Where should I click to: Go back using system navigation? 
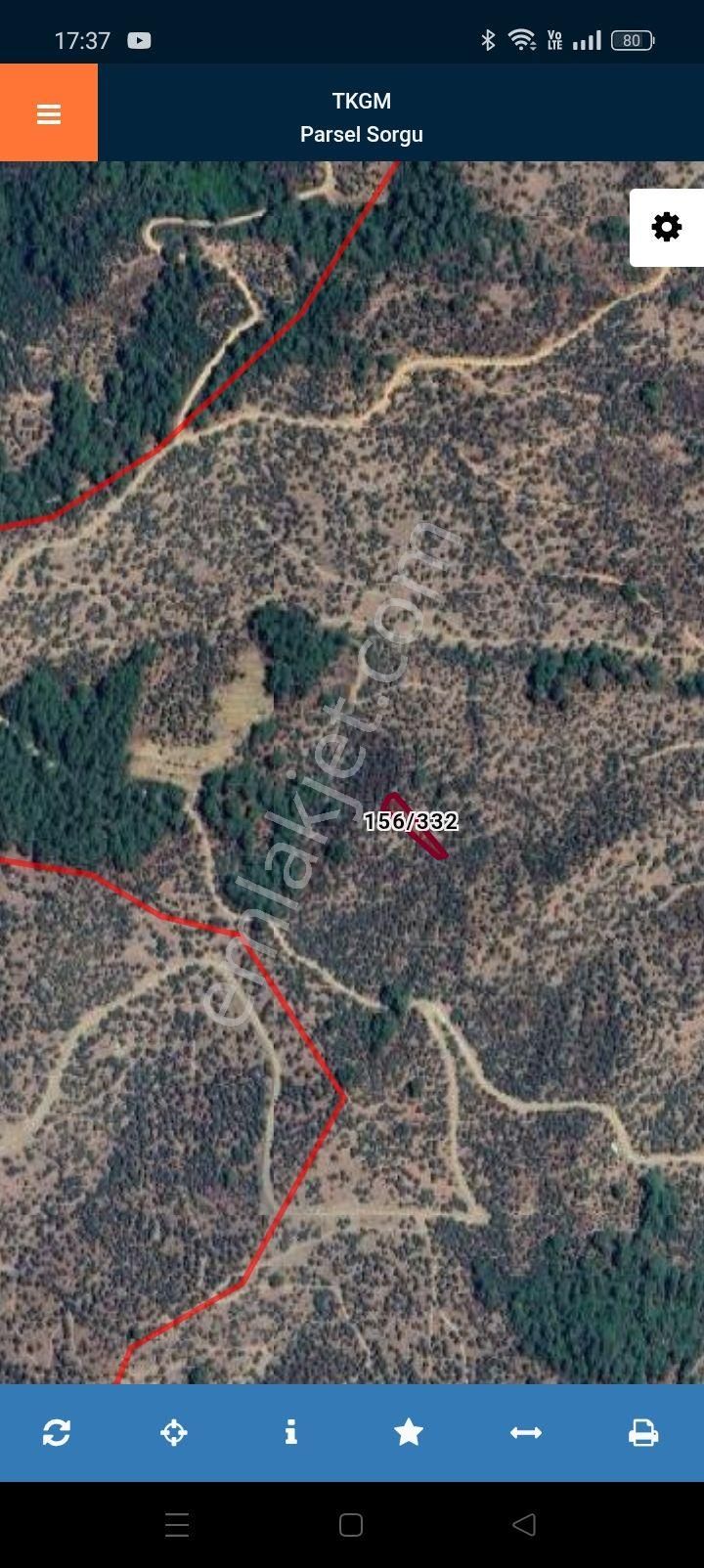(524, 1524)
